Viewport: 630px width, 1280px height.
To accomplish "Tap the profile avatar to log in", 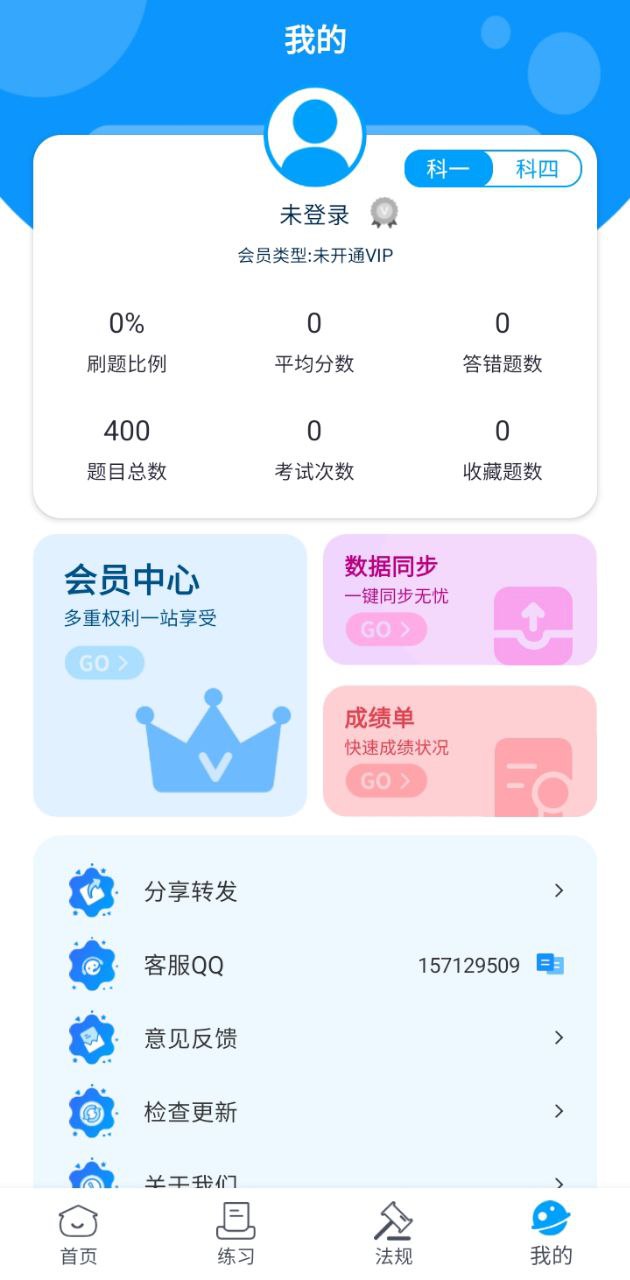I will pos(314,137).
